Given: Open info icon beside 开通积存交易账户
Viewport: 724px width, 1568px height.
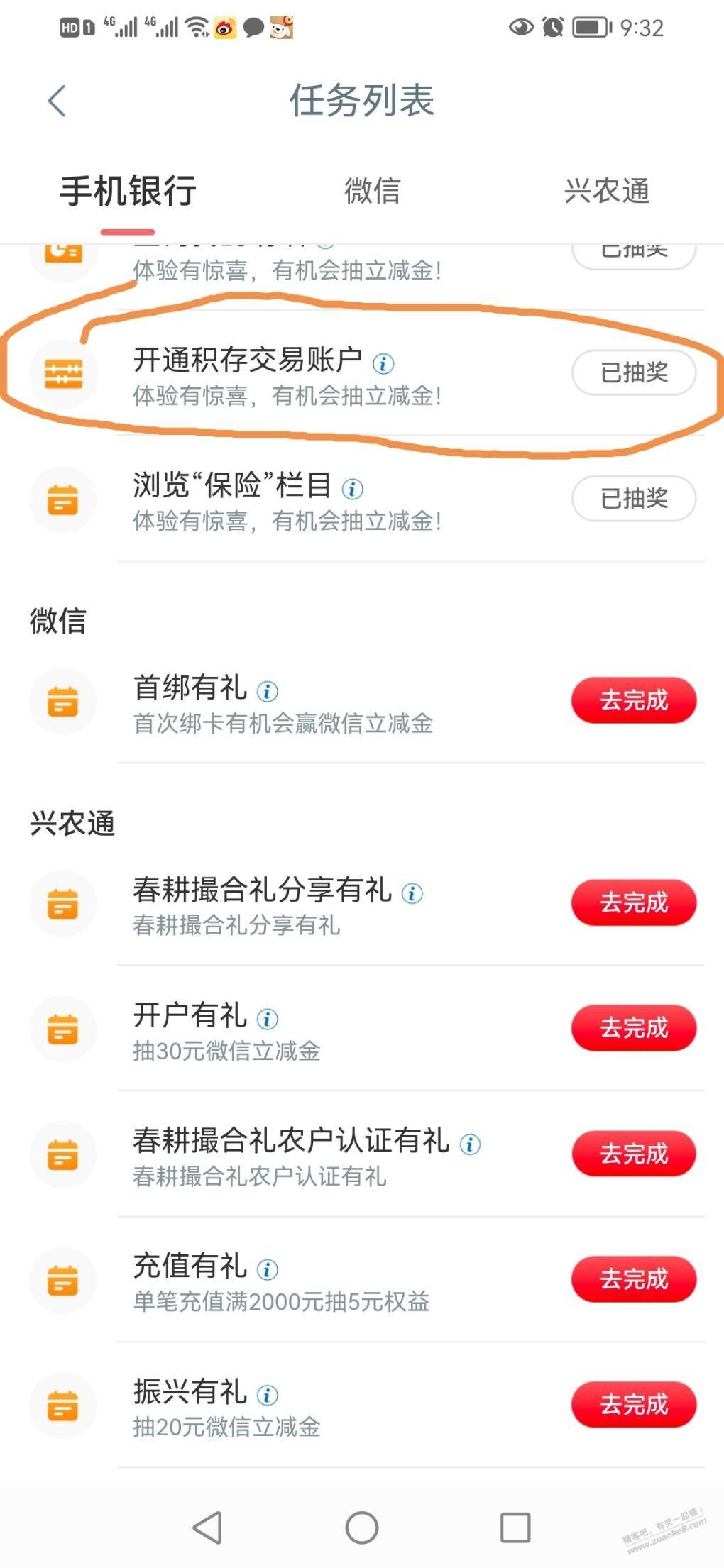Looking at the screenshot, I should pyautogui.click(x=383, y=363).
